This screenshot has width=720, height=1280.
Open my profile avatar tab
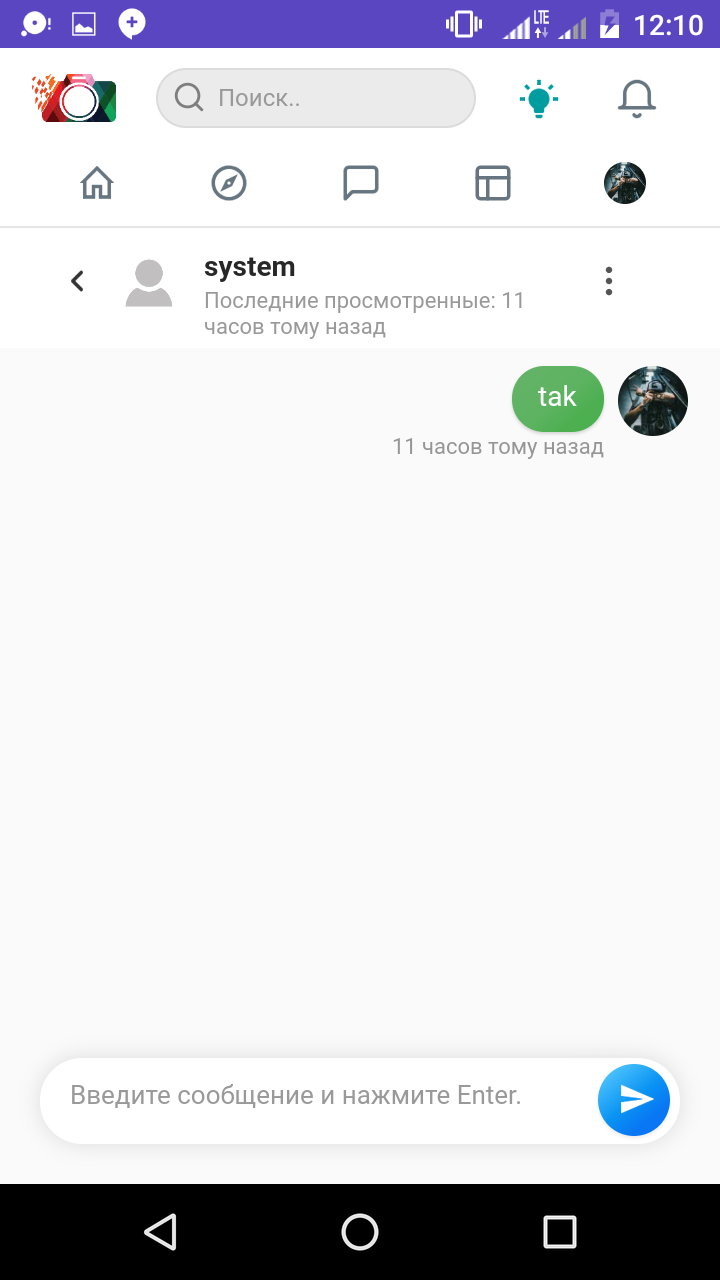click(625, 183)
